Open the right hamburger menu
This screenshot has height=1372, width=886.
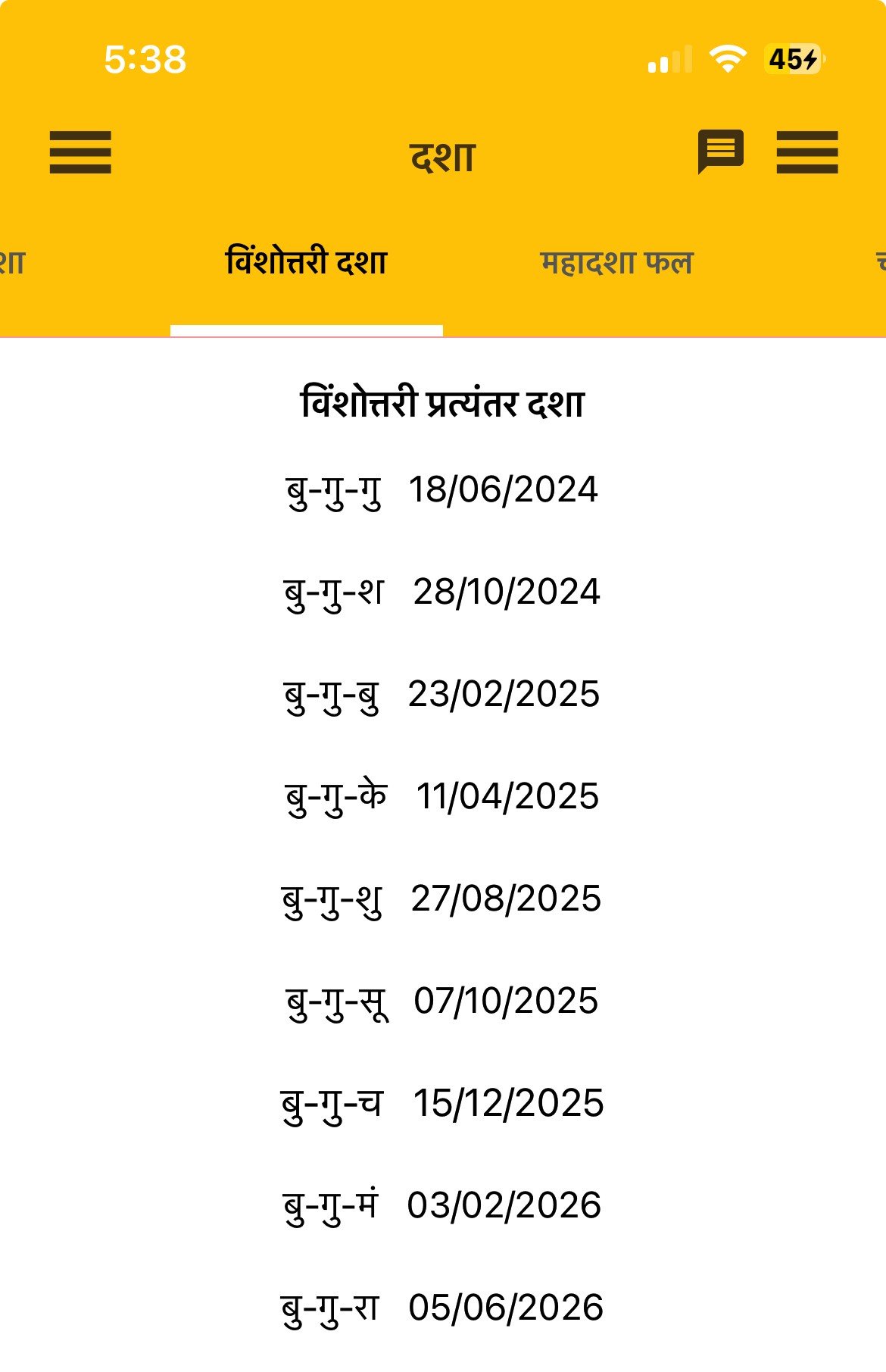click(807, 152)
